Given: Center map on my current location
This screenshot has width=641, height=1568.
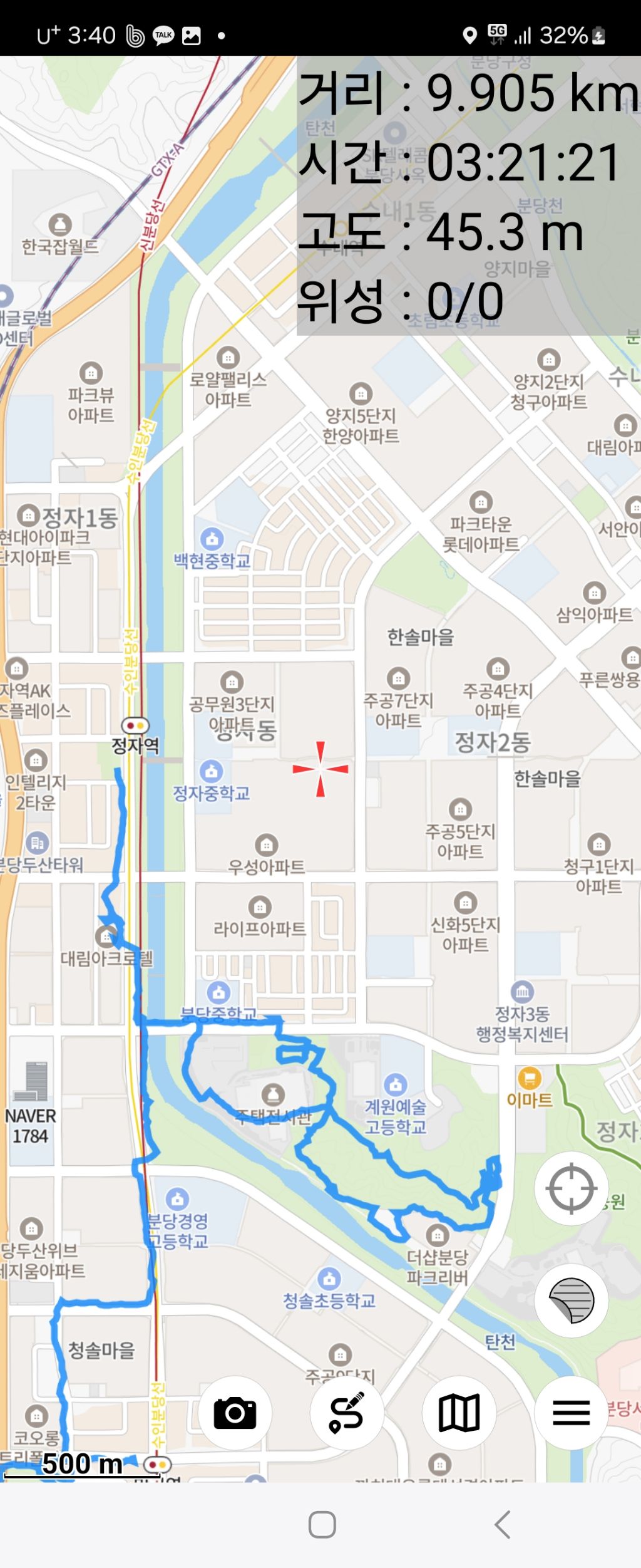Looking at the screenshot, I should click(x=571, y=1188).
